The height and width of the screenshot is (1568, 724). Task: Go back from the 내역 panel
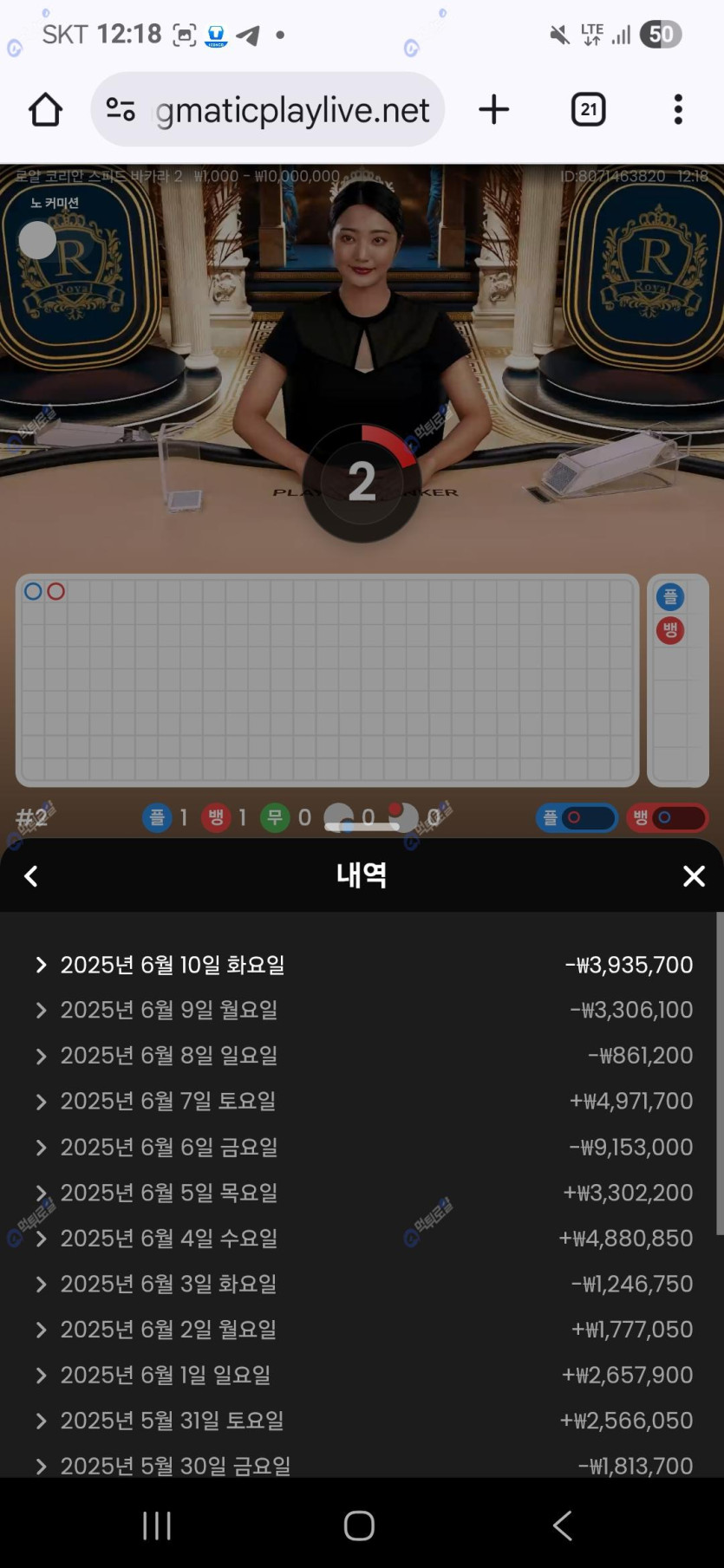click(x=31, y=876)
